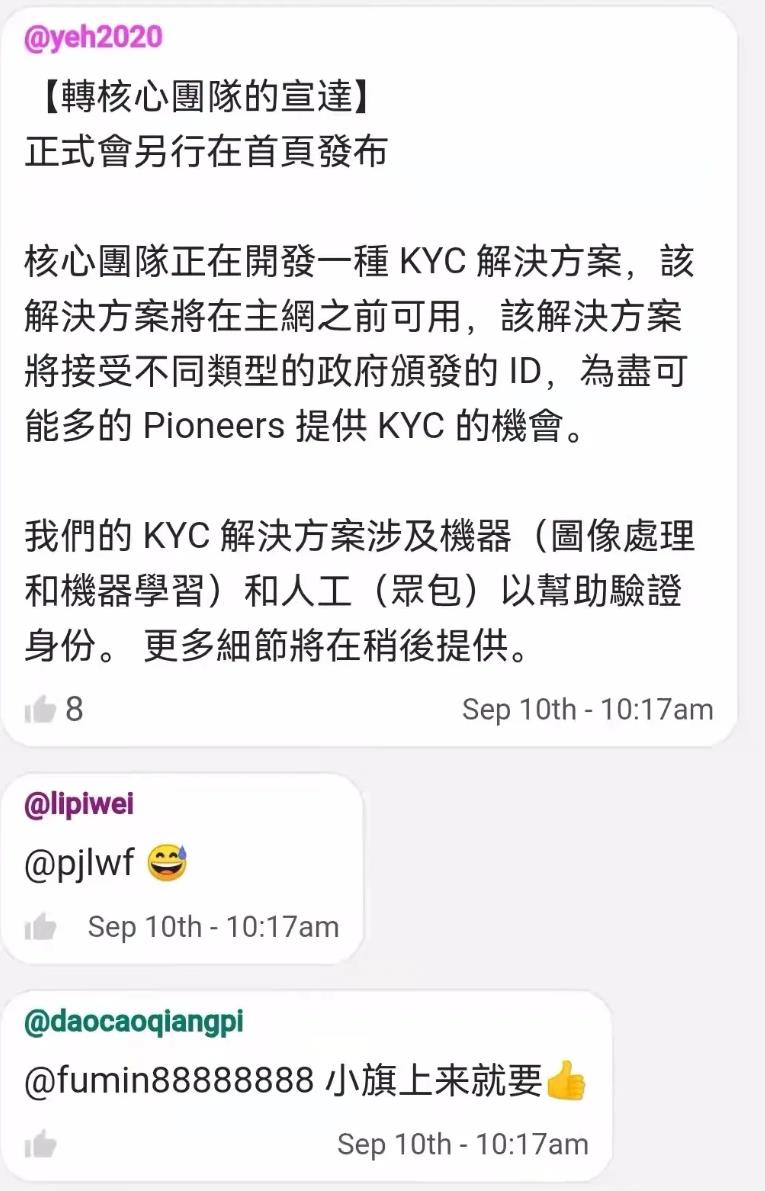The height and width of the screenshot is (1191, 765).
Task: Open @daocaoqiangpi's profile
Action: (x=133, y=1021)
